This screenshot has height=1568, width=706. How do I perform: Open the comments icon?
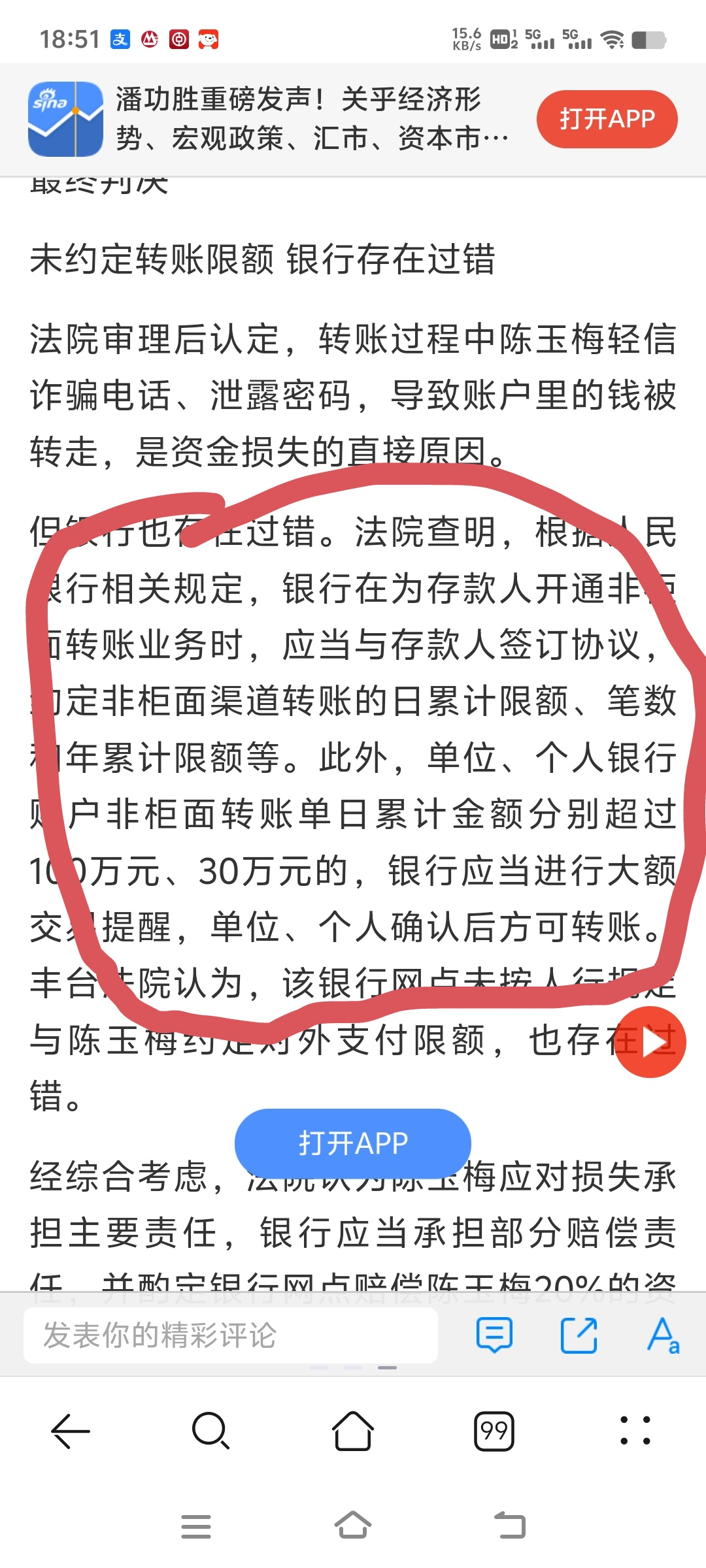pos(494,1335)
